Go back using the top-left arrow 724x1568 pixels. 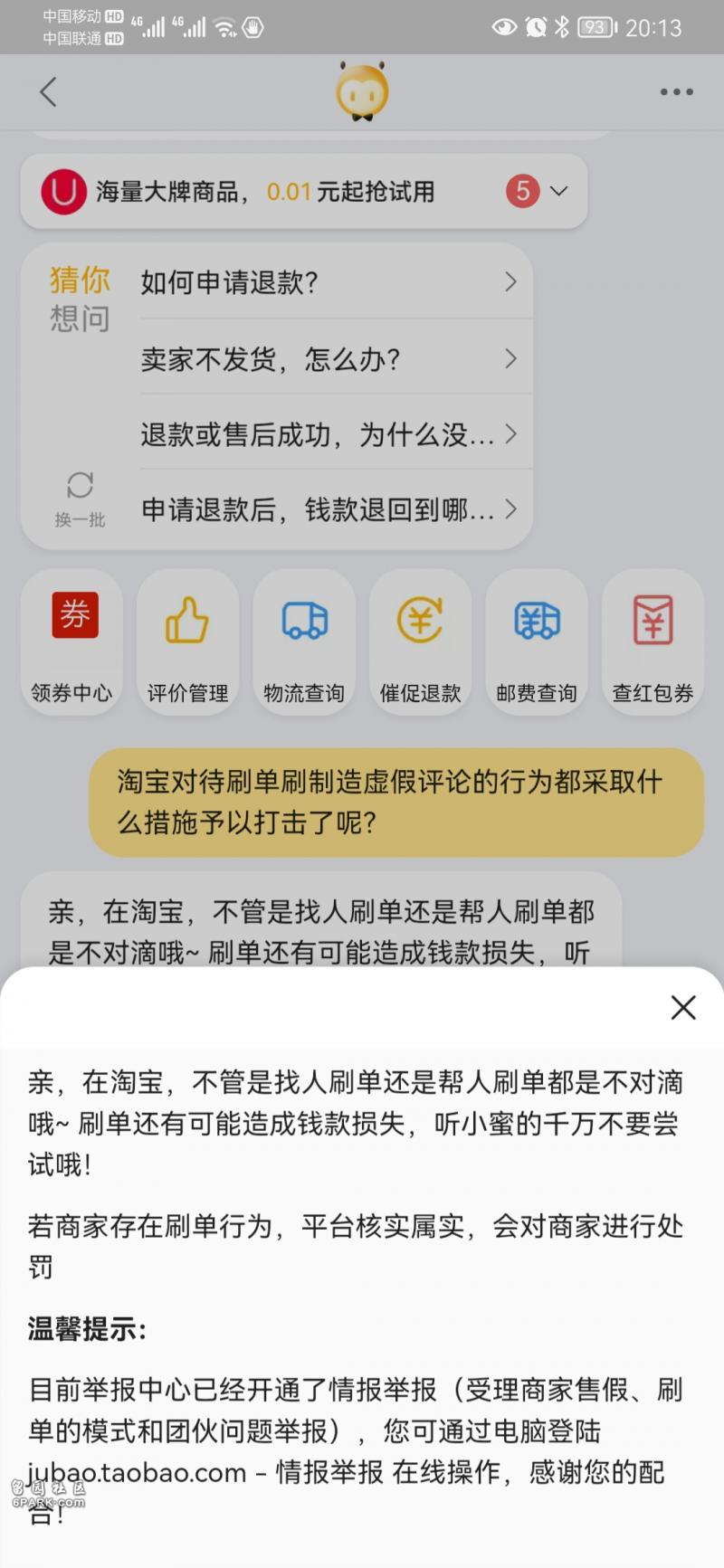[x=48, y=91]
